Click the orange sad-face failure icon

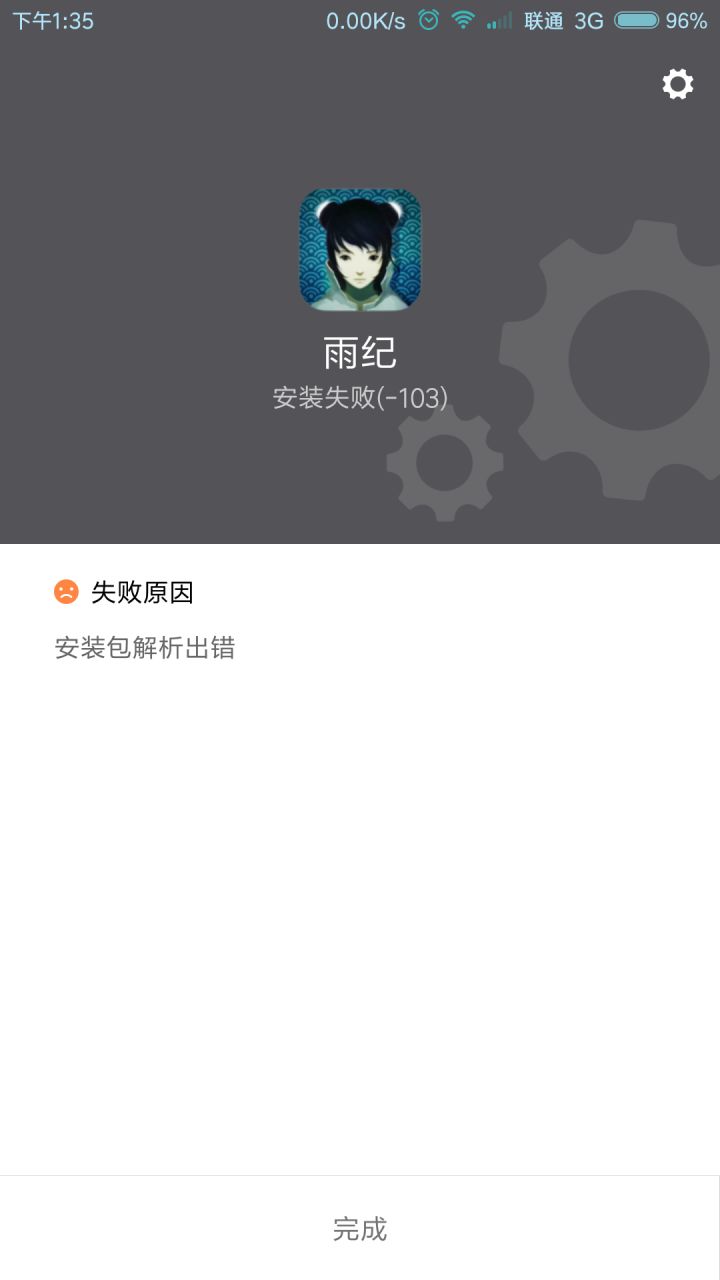click(65, 591)
